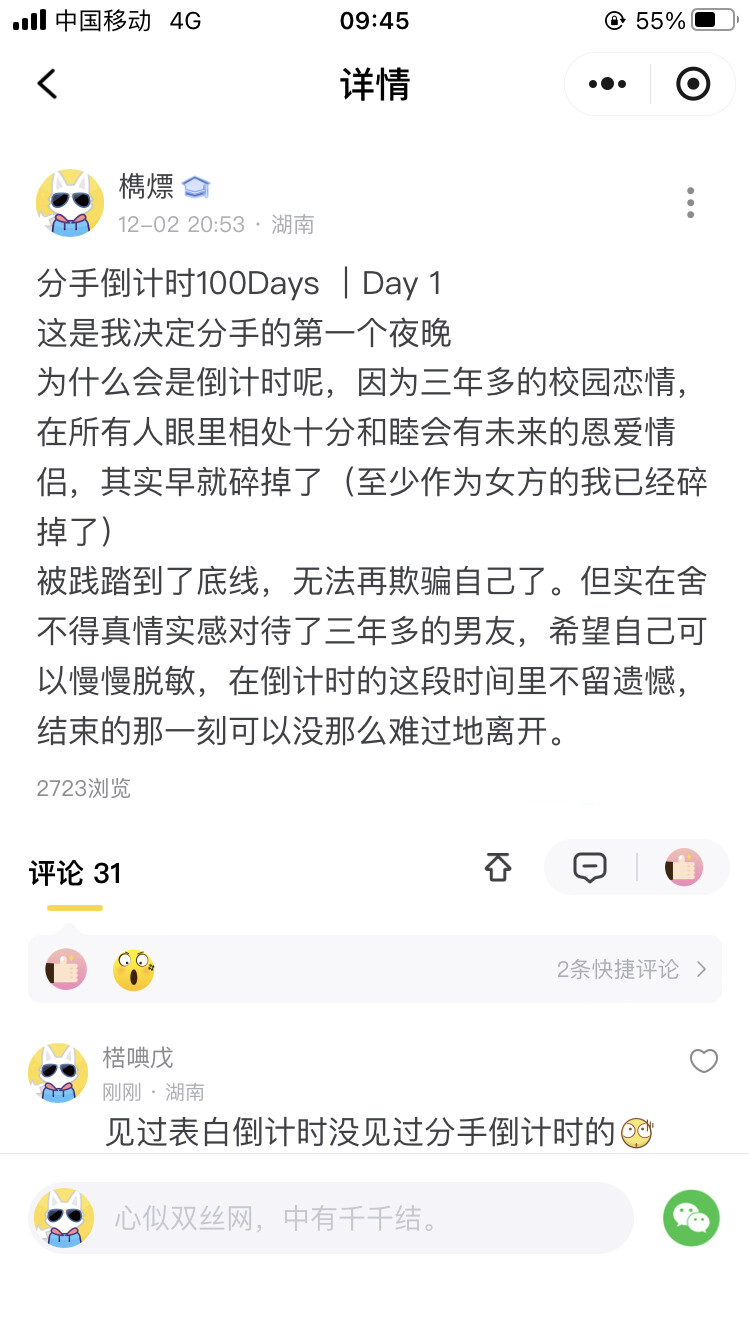Share via the green WeChat button

[691, 1218]
